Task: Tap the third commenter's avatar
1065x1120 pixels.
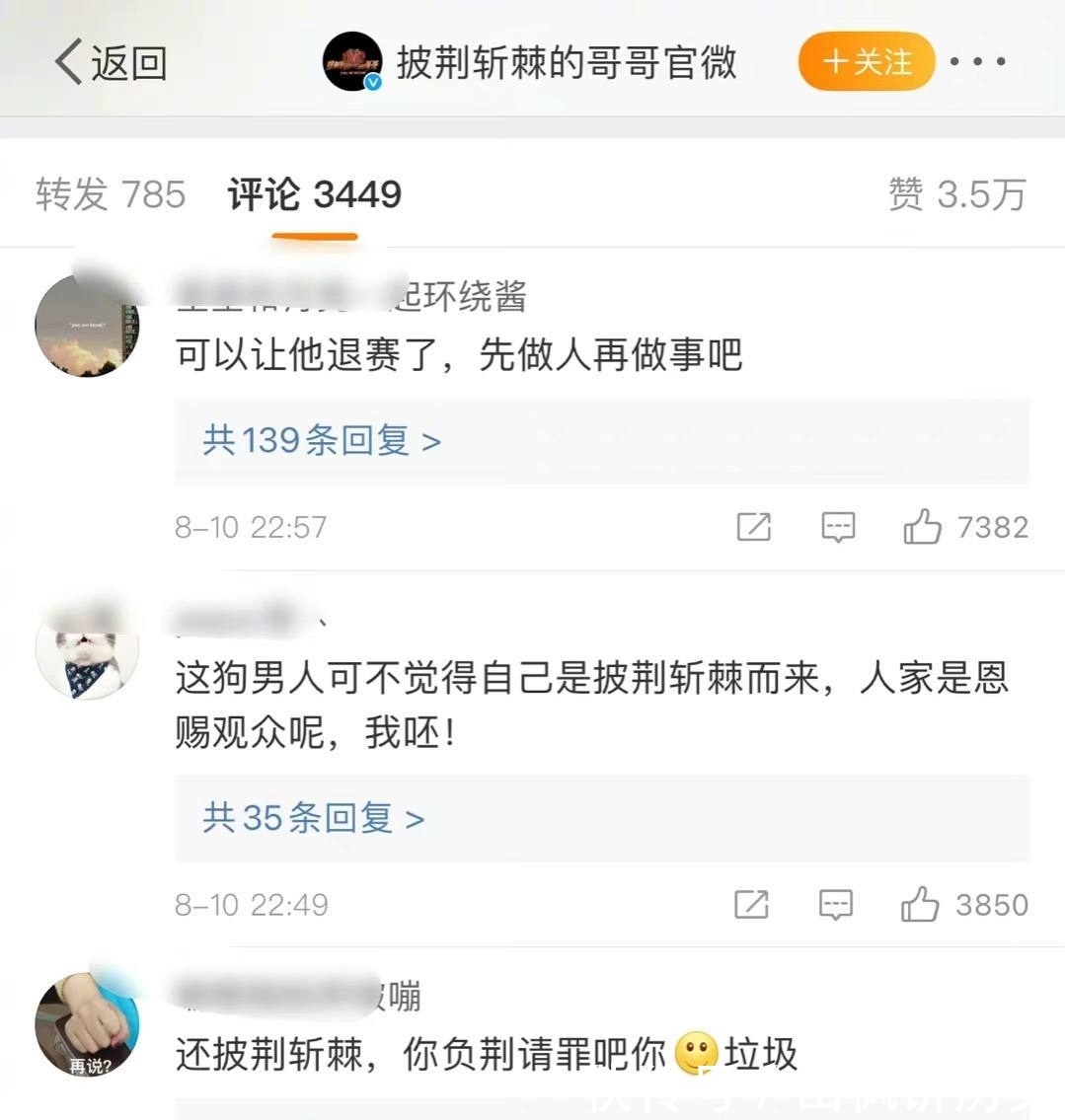Action: point(87,1022)
